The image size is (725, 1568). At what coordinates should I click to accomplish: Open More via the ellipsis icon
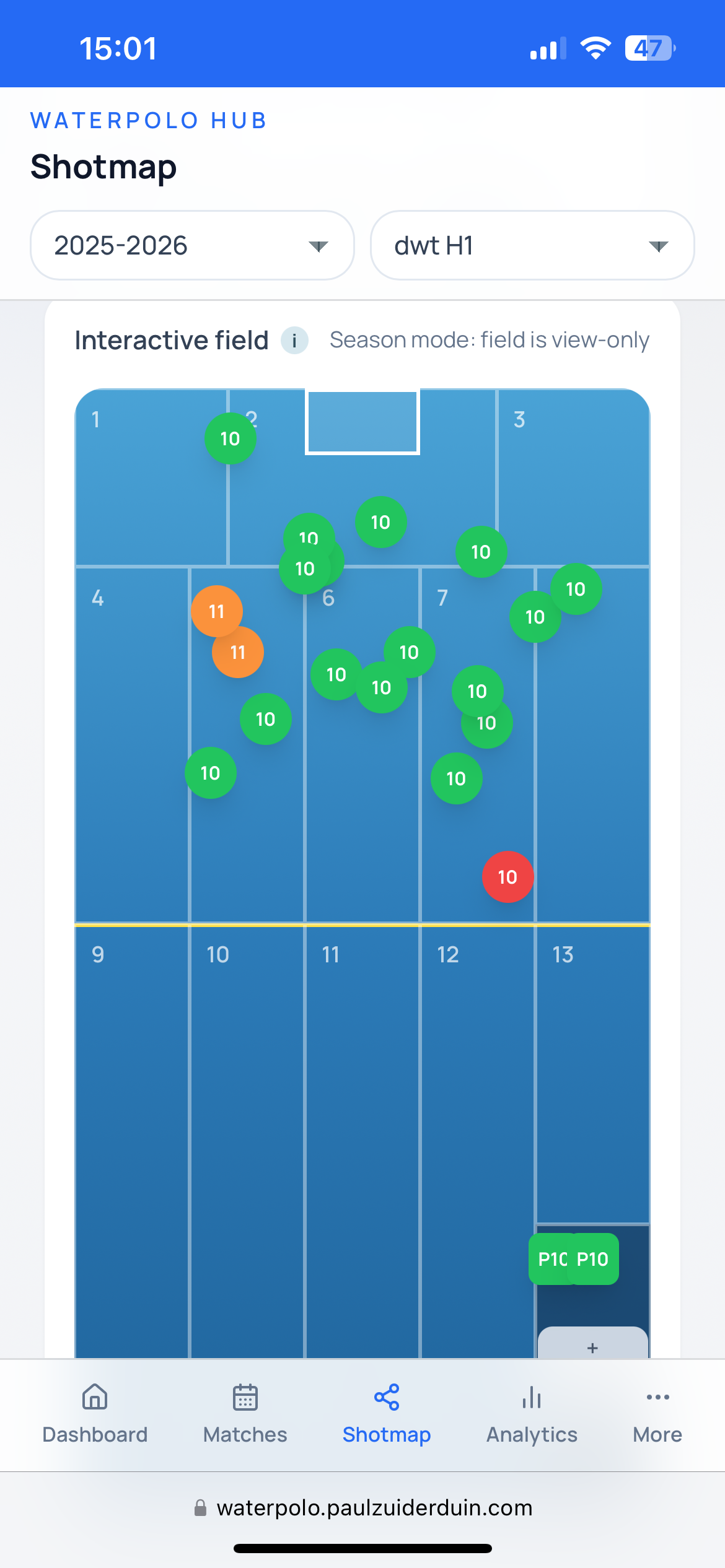pyautogui.click(x=656, y=1397)
